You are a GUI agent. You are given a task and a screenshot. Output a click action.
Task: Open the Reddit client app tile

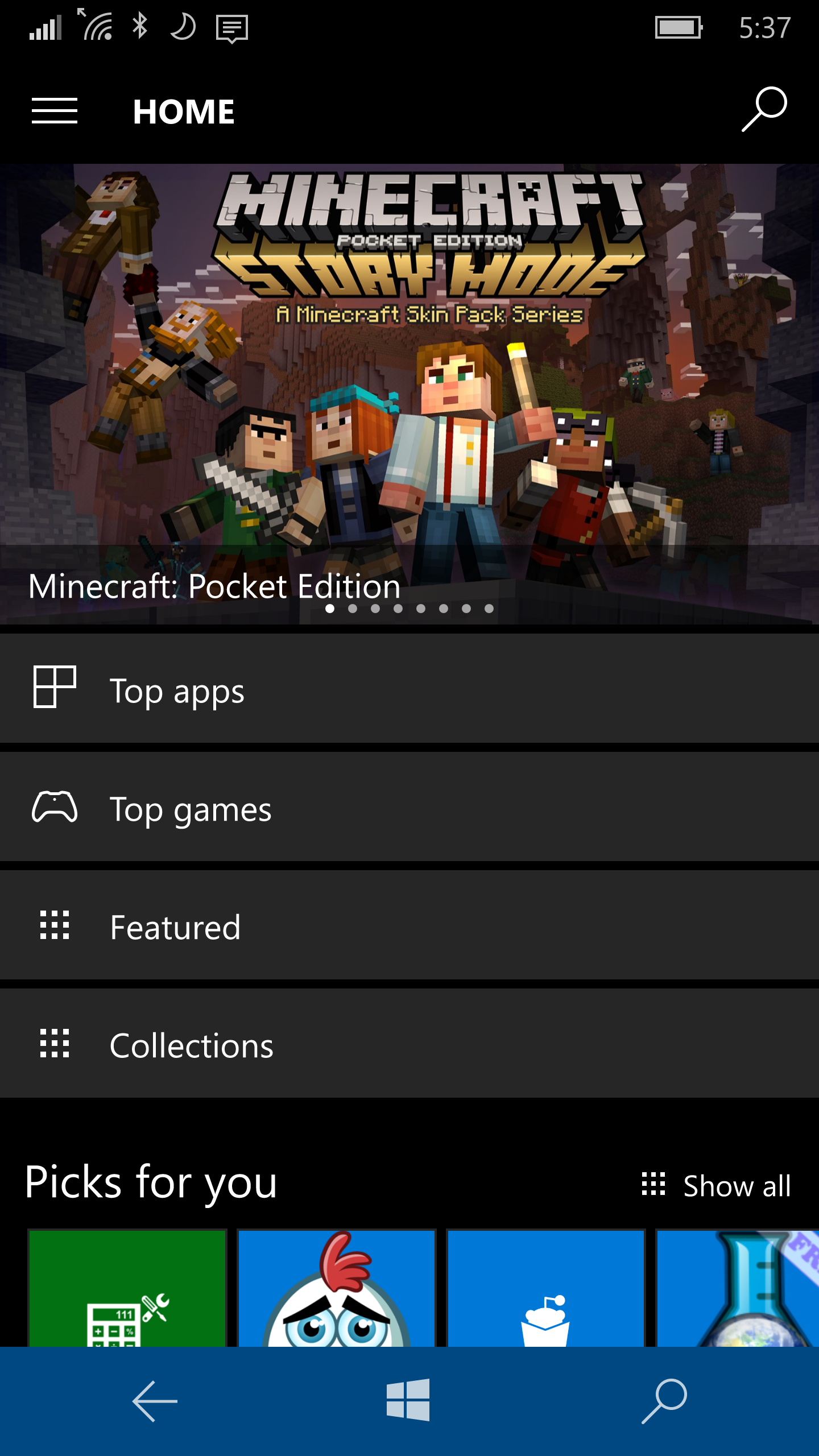[x=546, y=1288]
